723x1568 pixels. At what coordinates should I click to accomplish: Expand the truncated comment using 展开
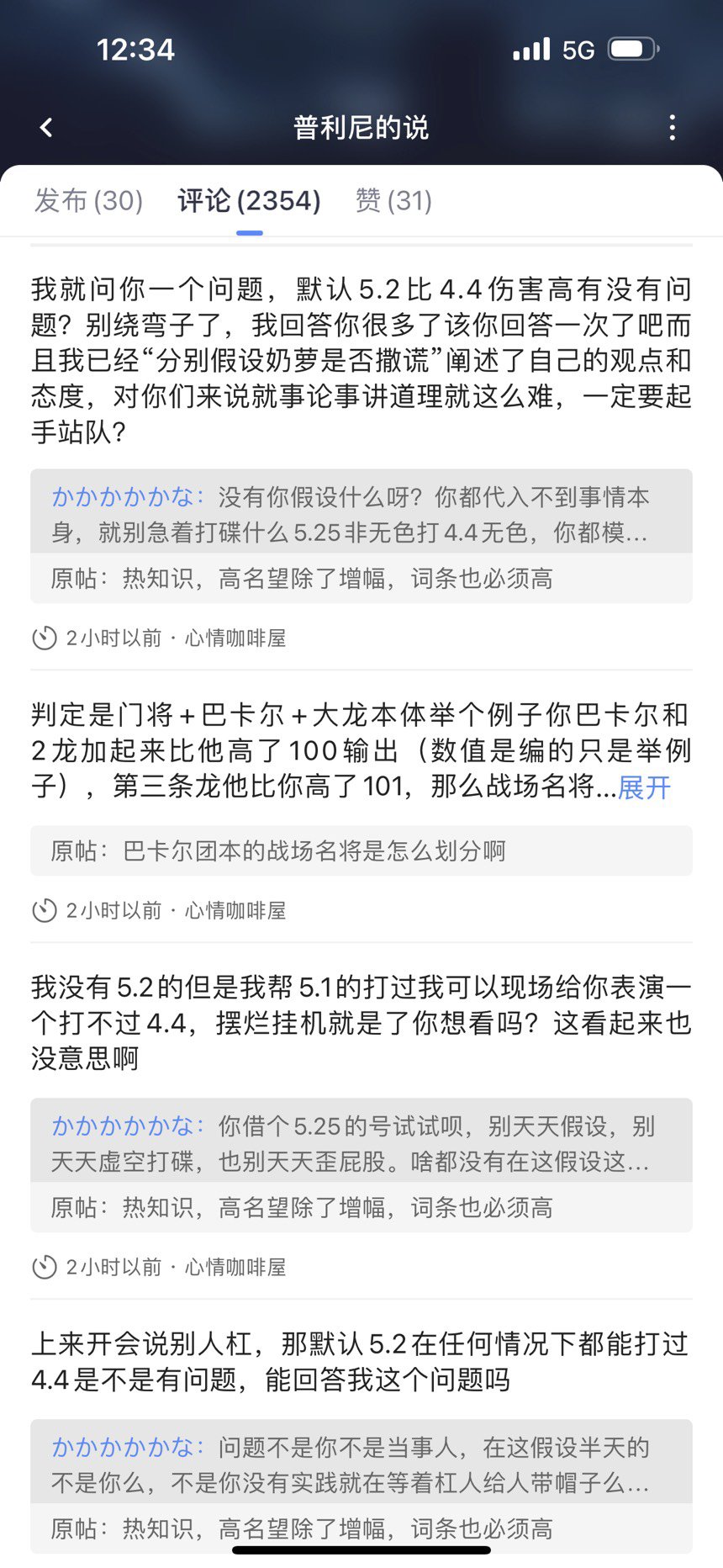pyautogui.click(x=645, y=788)
